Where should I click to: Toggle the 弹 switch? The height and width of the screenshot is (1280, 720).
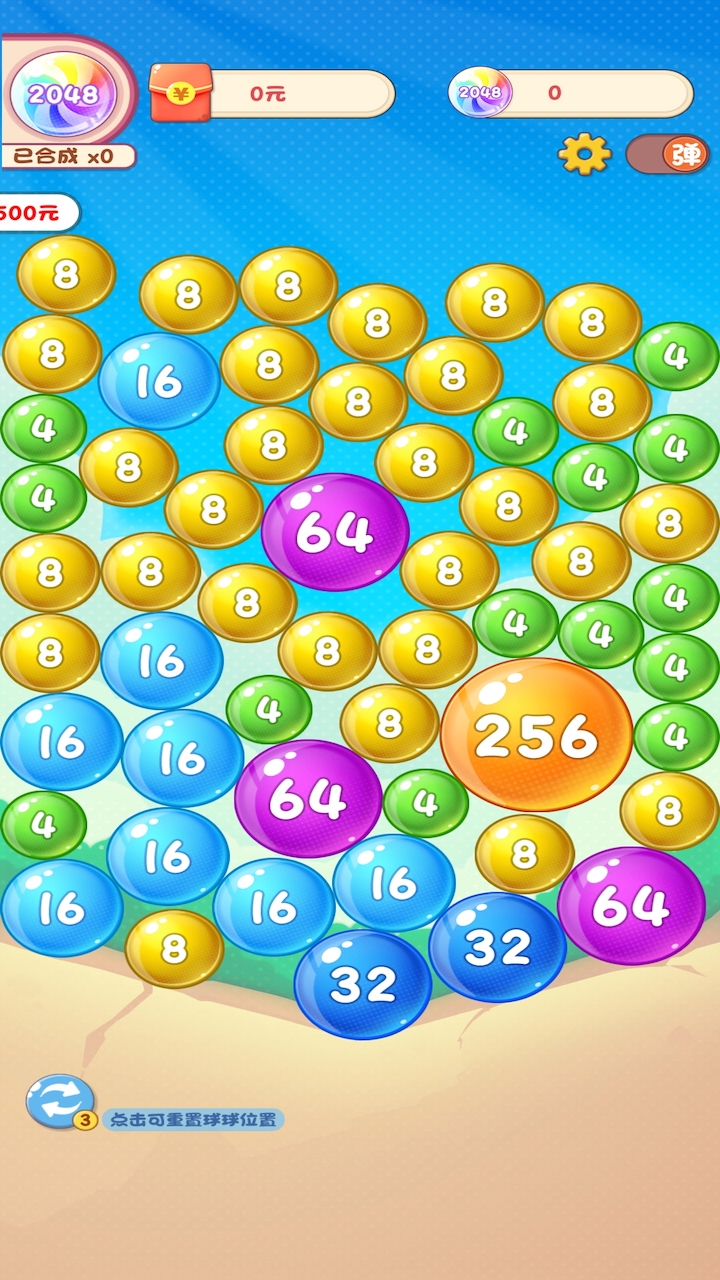click(667, 154)
